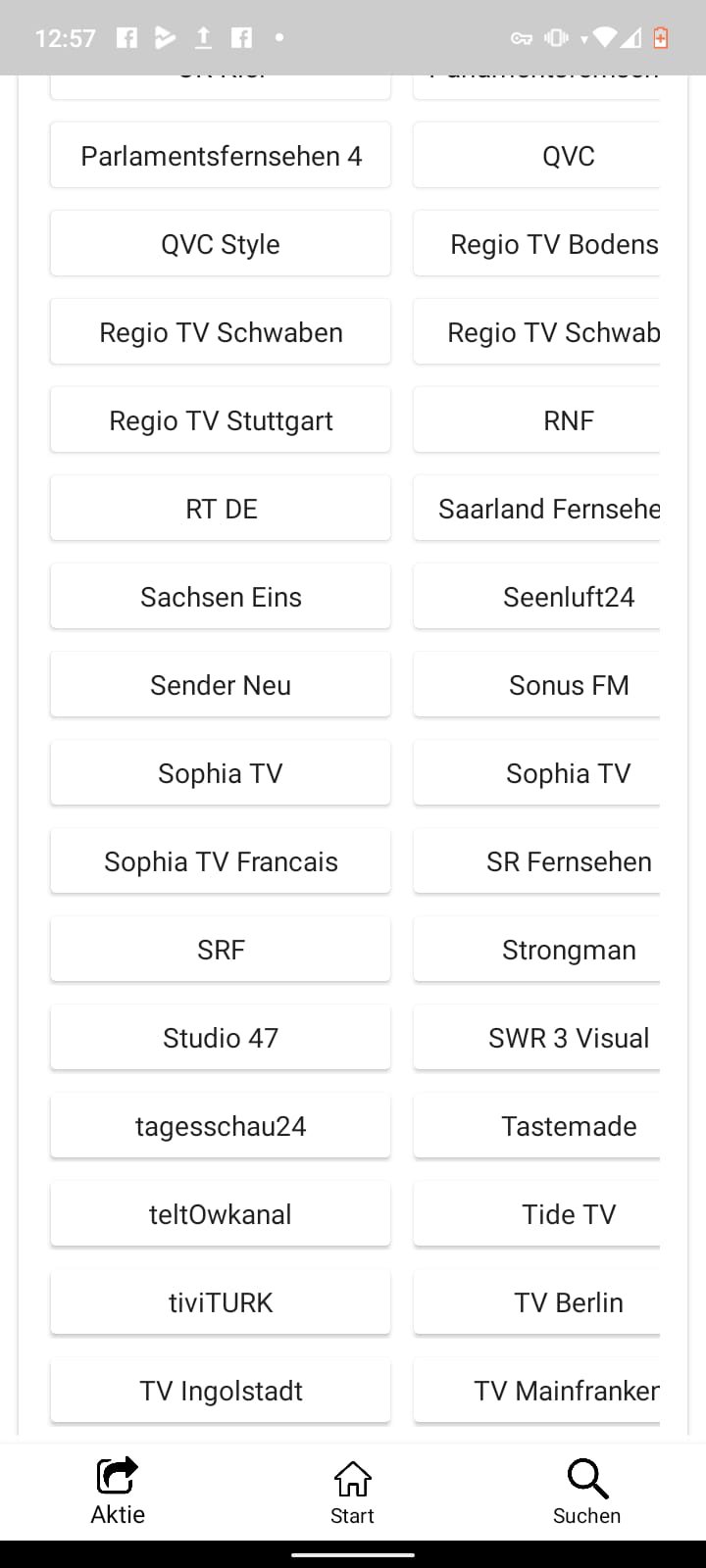Open the Aktie share icon
The image size is (706, 1568).
117,1480
